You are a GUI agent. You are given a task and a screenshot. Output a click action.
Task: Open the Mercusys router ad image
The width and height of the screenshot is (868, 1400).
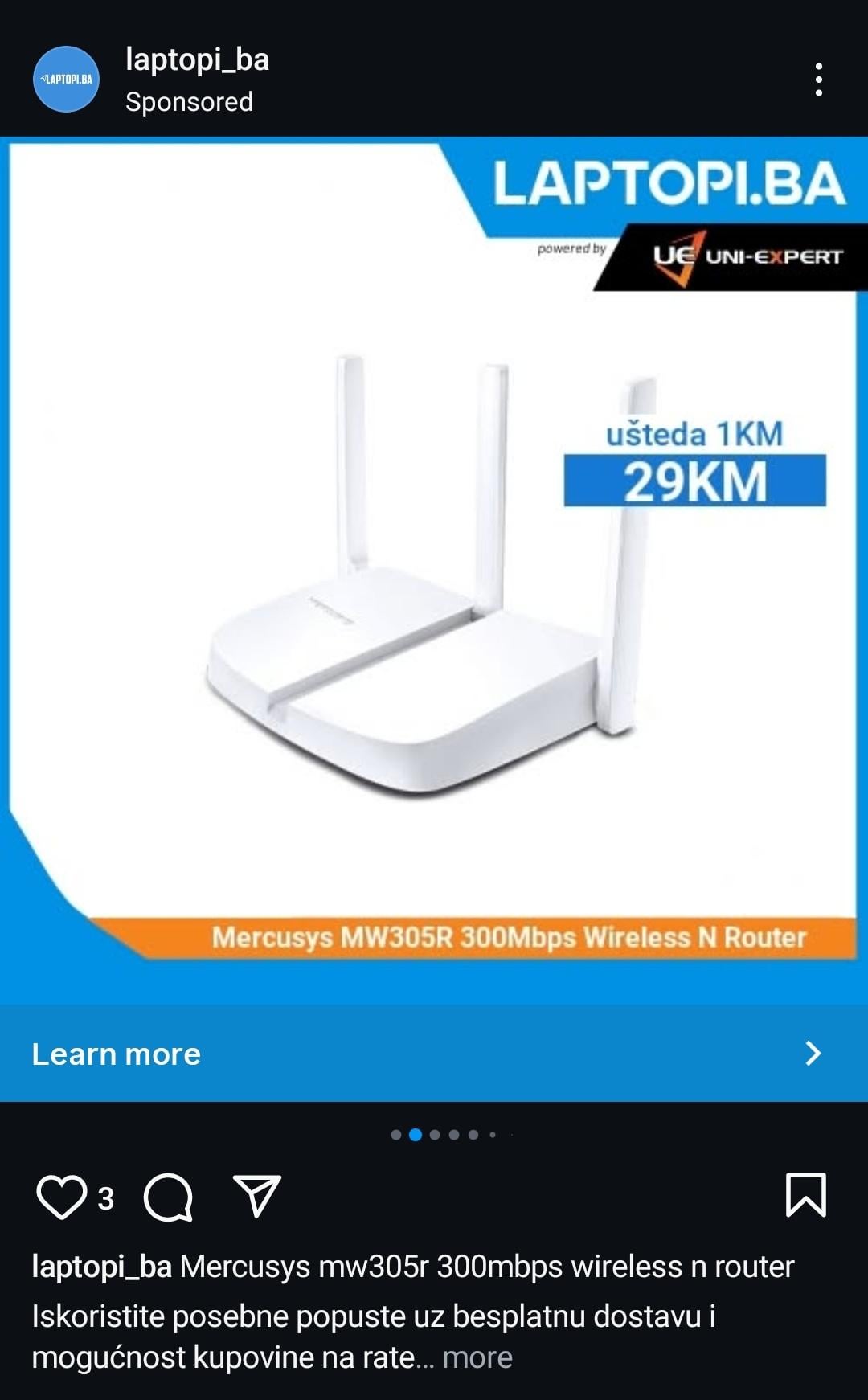coord(434,563)
